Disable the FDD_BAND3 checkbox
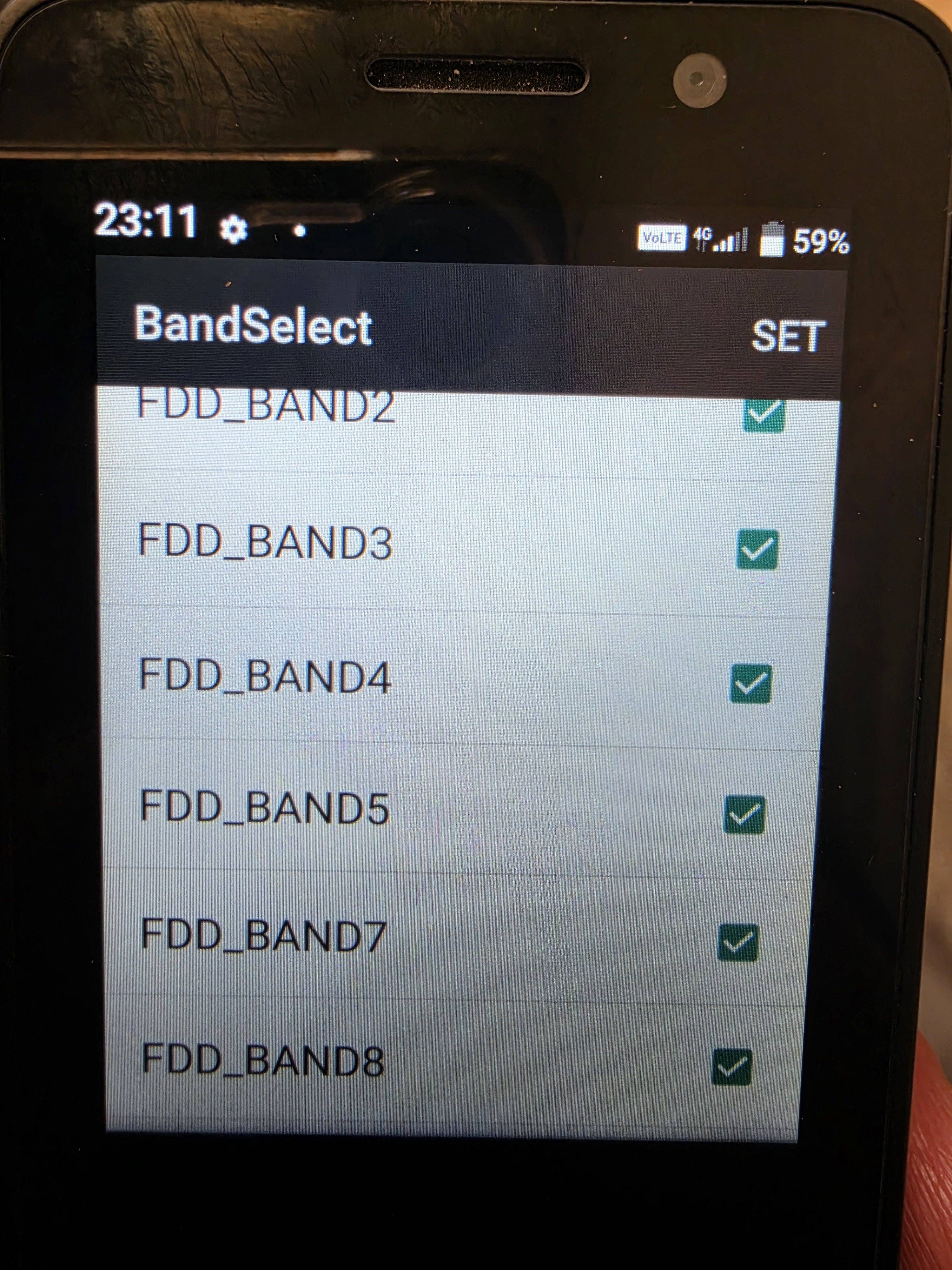 coord(757,550)
